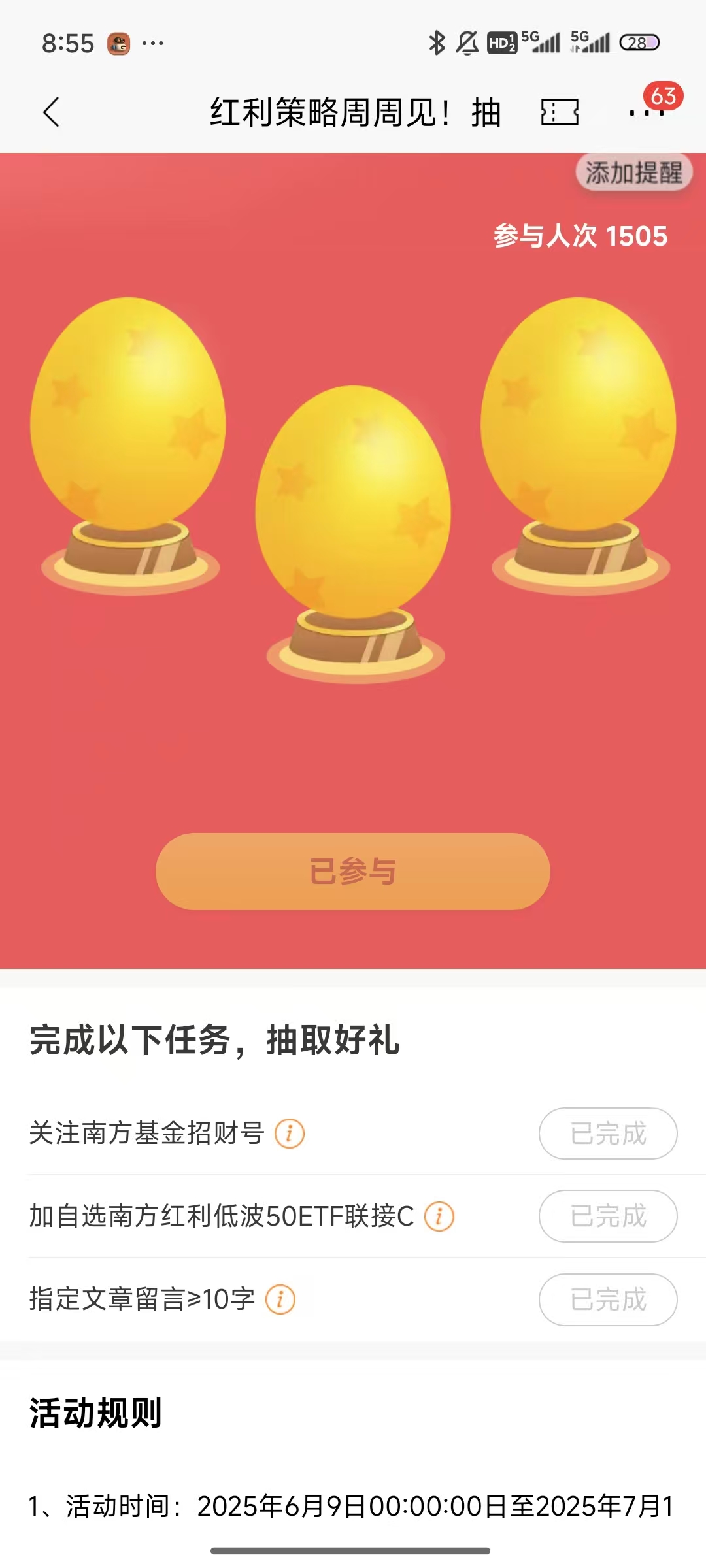Tap 已完成 beside 加自选南方红利低波50ETF联接C

(608, 1217)
